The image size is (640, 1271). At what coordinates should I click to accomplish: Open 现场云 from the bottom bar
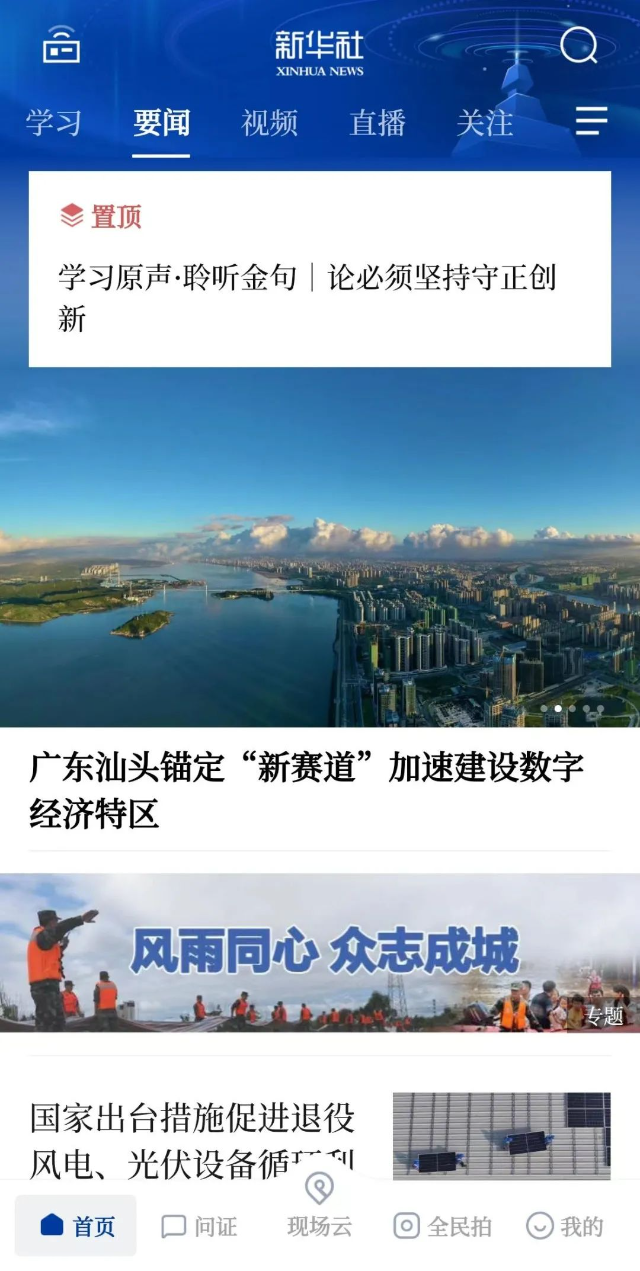[x=319, y=1210]
